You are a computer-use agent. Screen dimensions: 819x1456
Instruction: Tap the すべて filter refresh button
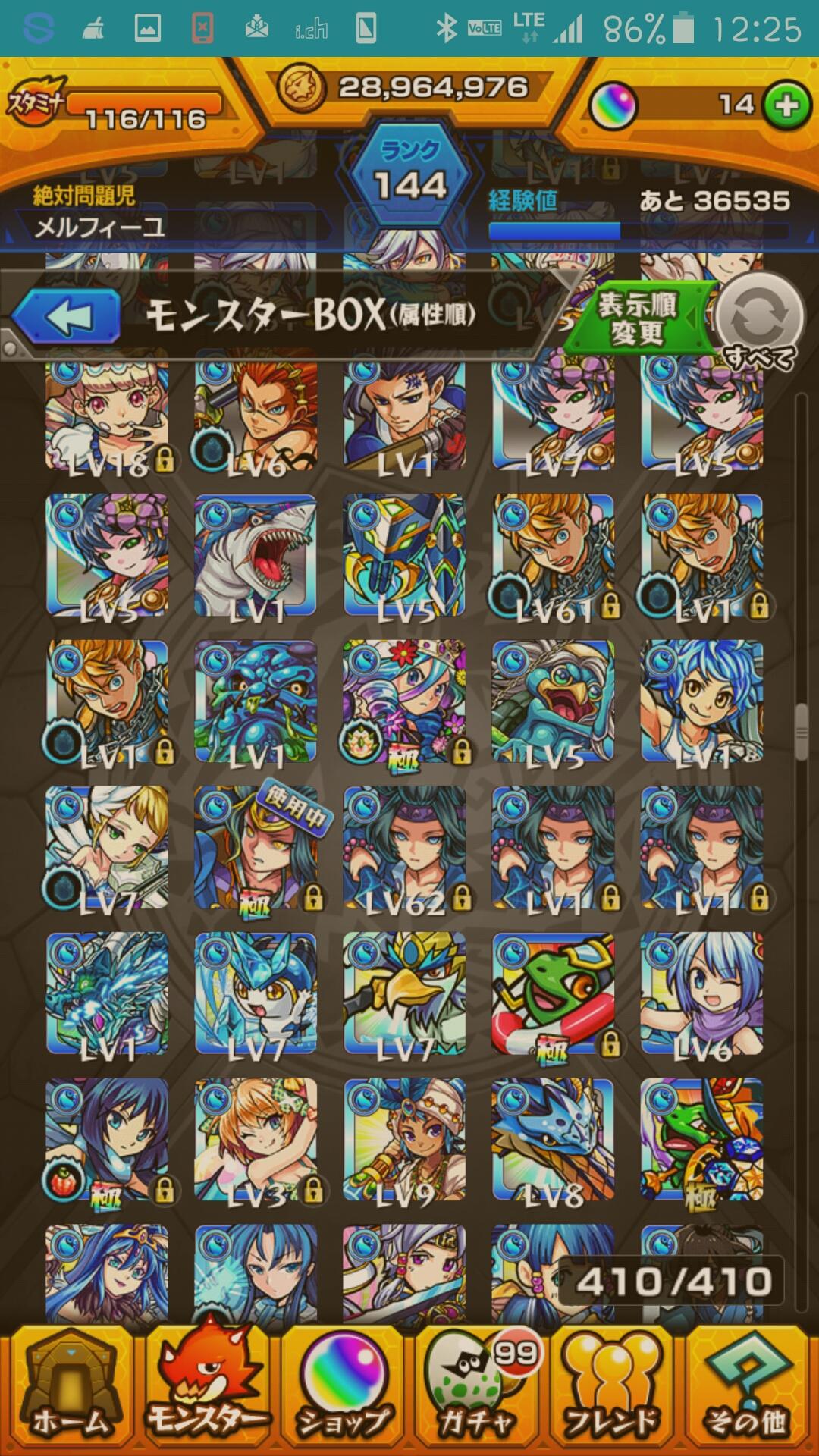[758, 318]
